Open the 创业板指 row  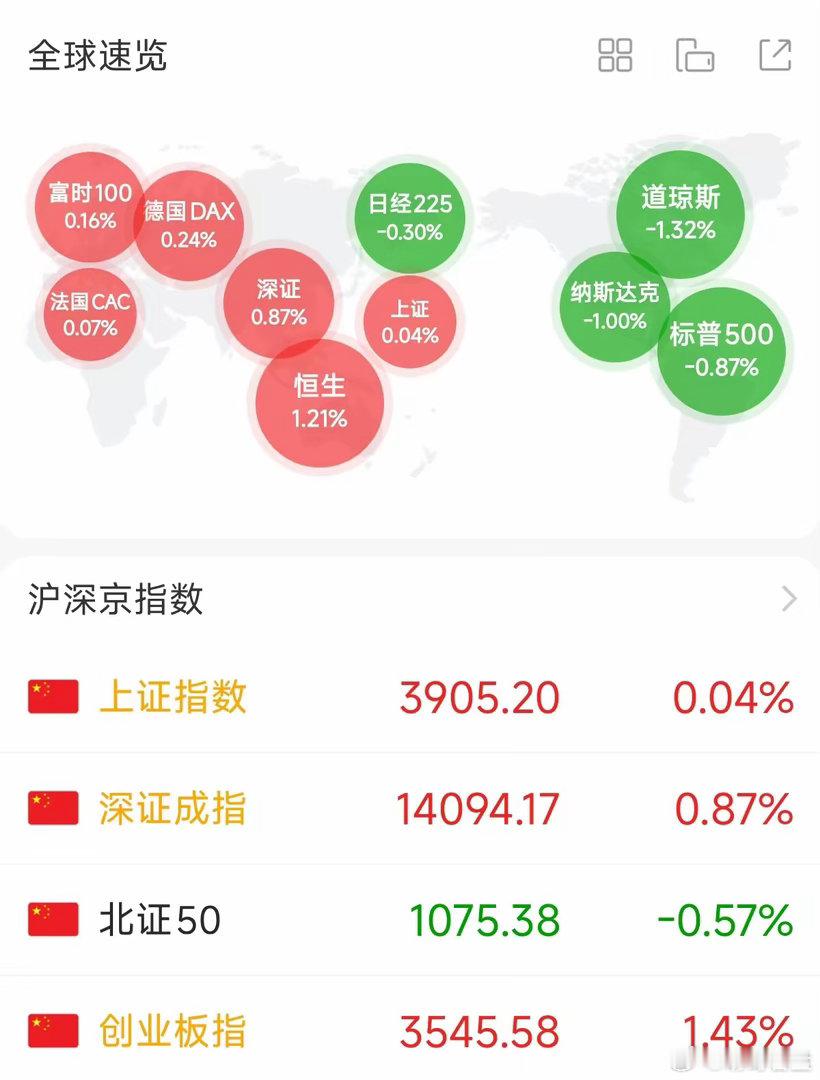[410, 1028]
